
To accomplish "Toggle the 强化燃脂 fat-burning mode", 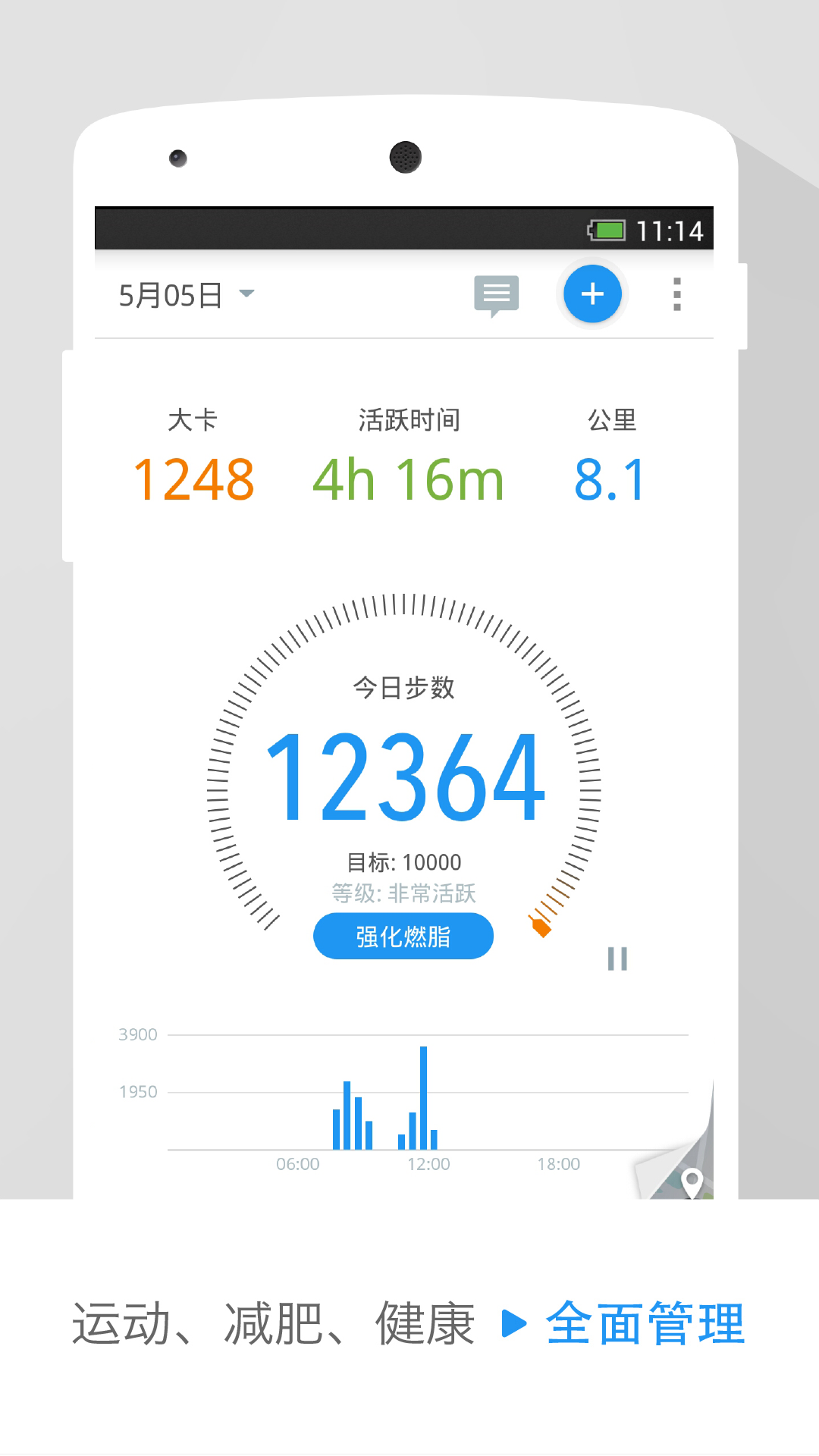I will coord(403,936).
